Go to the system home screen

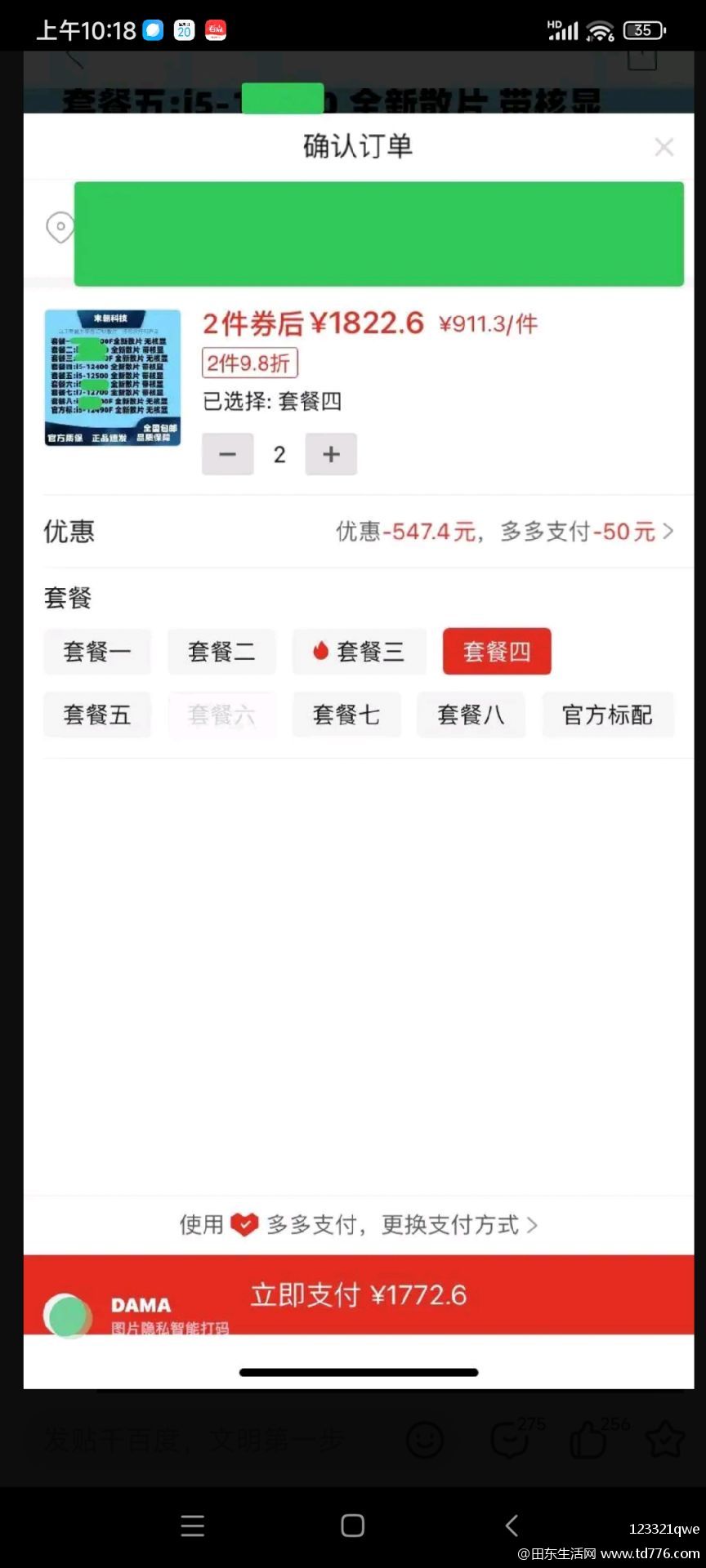(353, 1525)
